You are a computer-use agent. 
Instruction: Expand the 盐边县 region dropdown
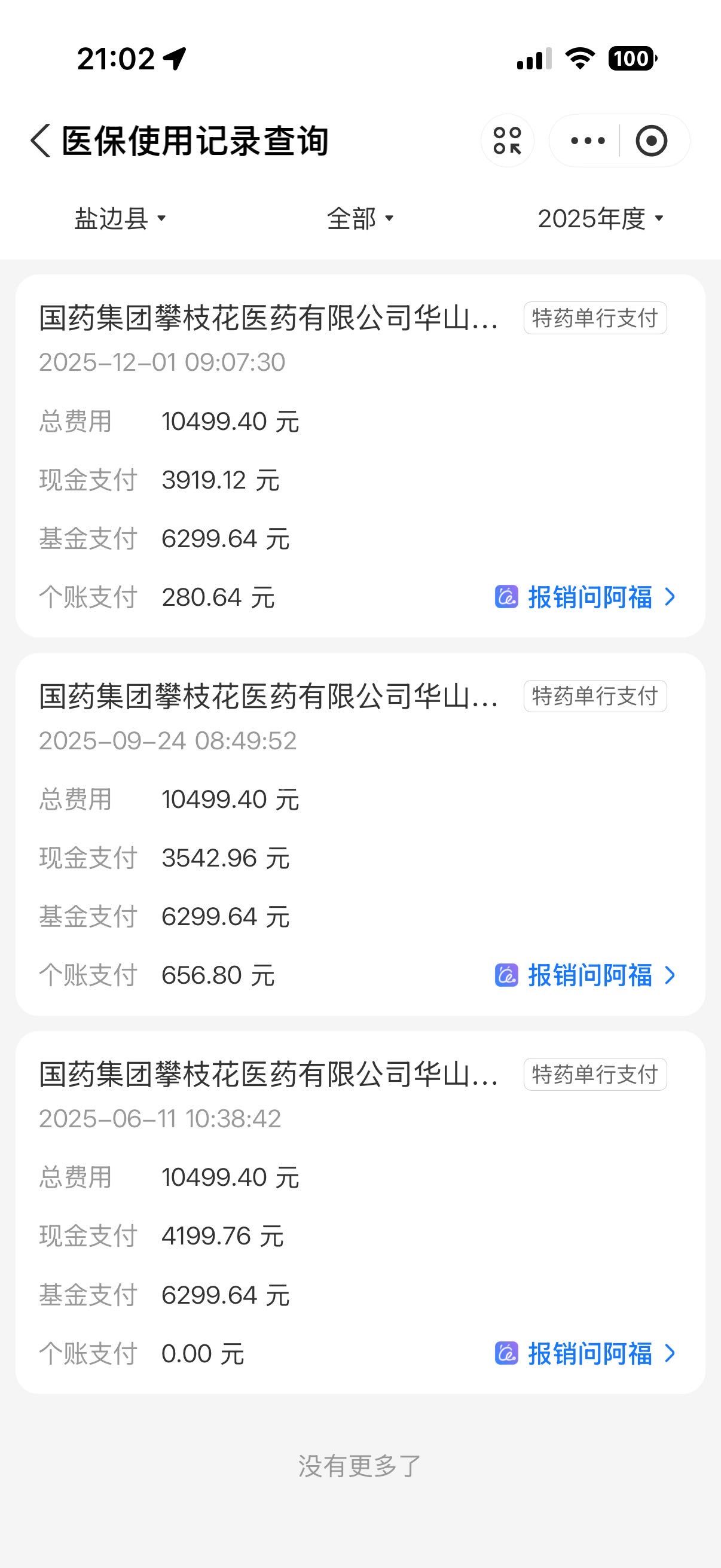[x=120, y=218]
